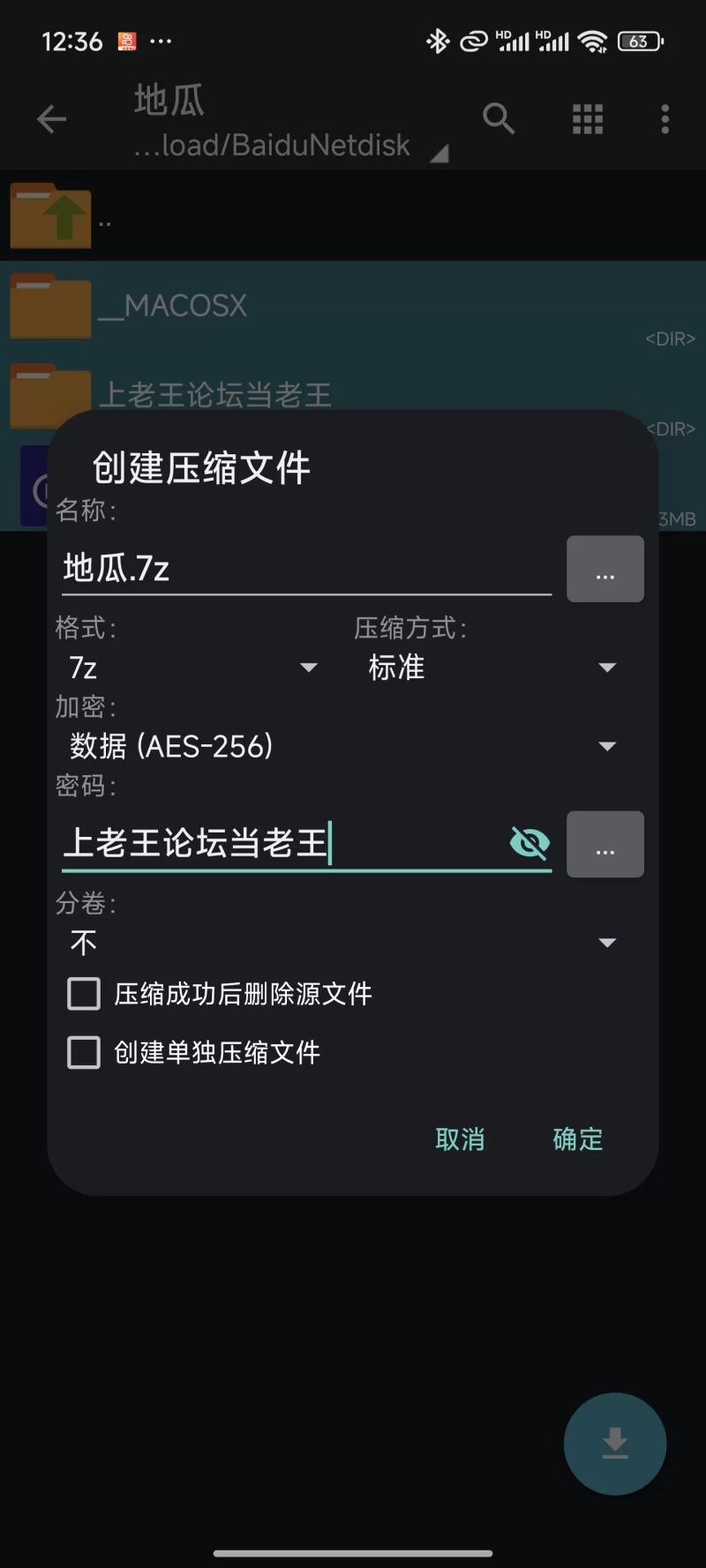Confirm archive creation with 确定

[576, 1139]
